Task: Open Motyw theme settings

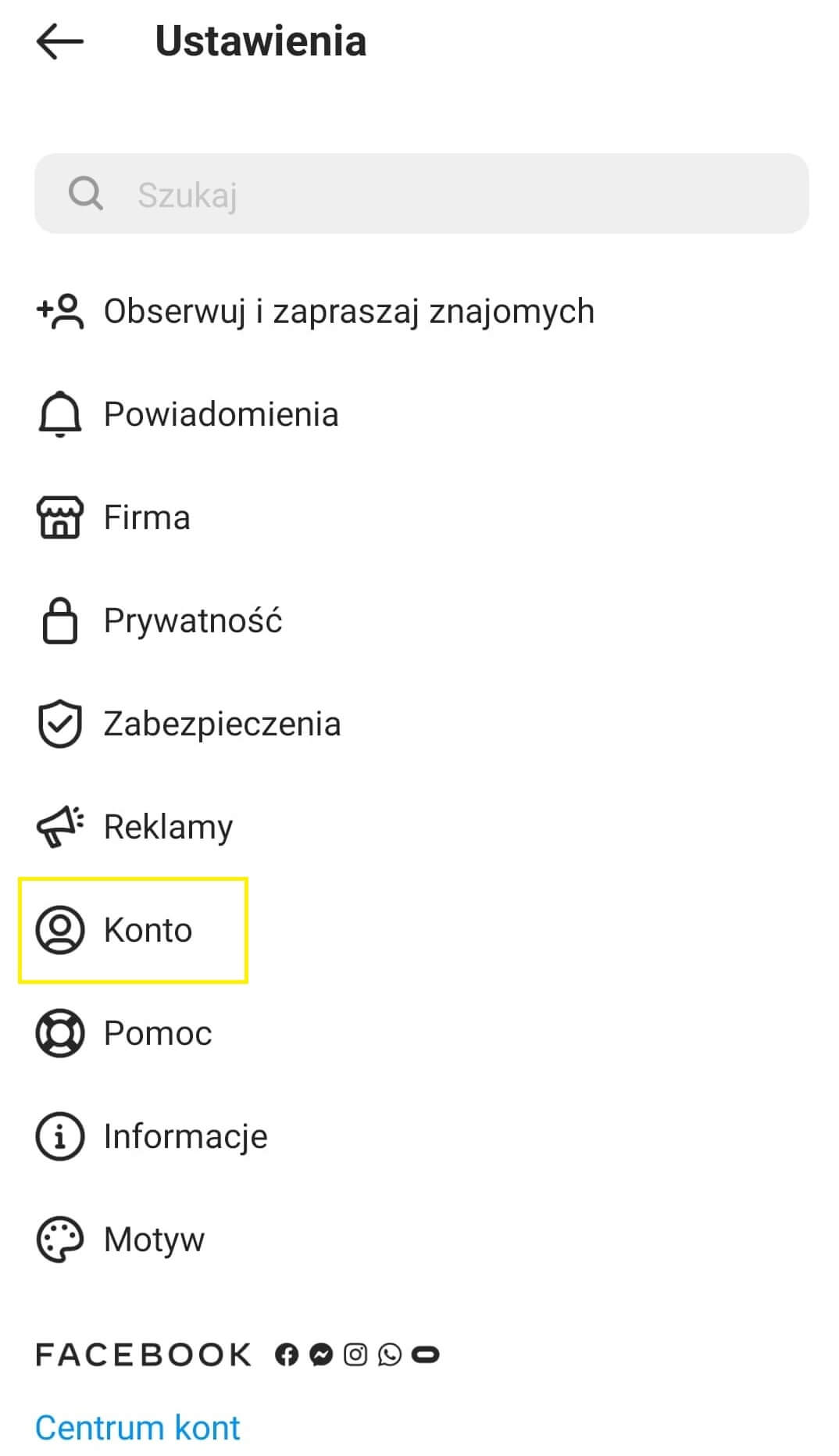Action: 419,1240
